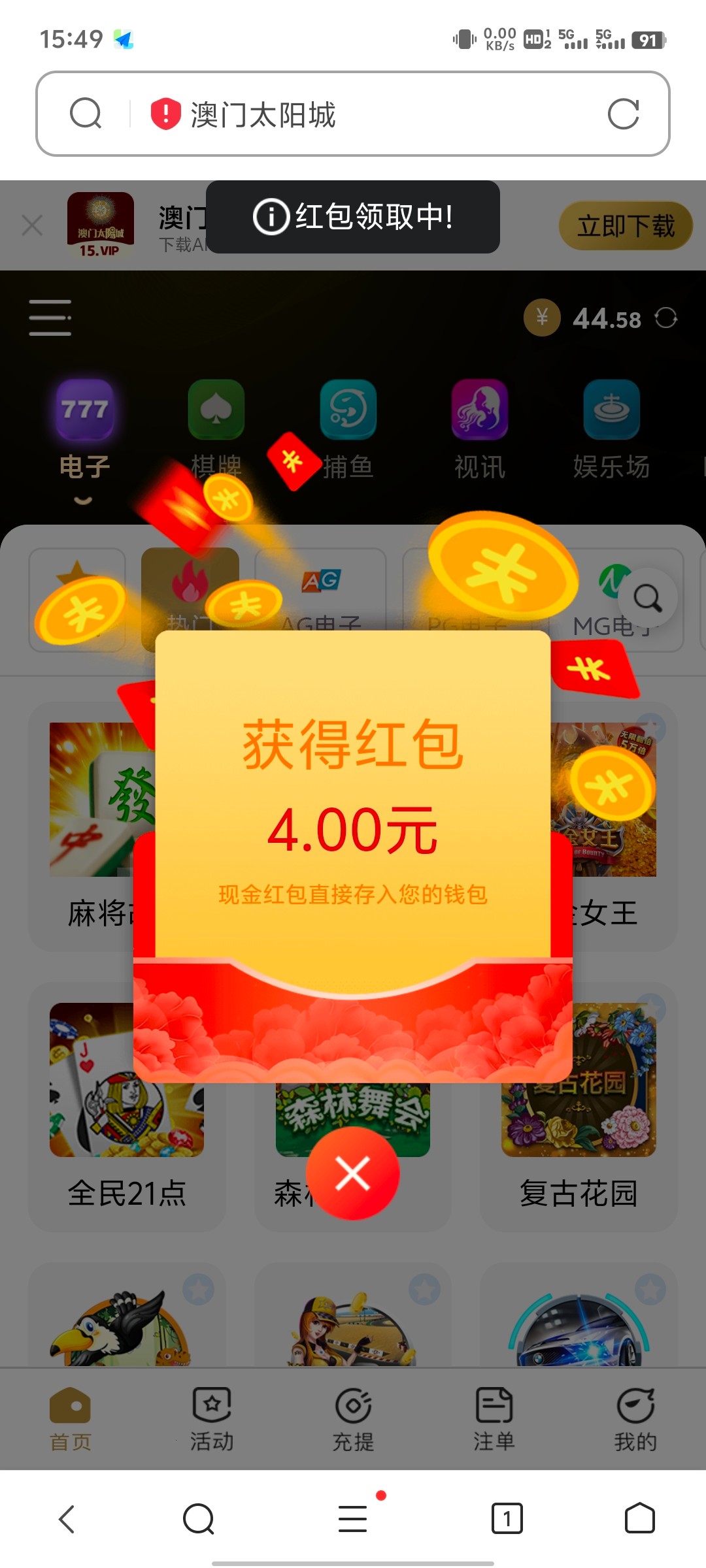Dismiss the app download banner
Image resolution: width=706 pixels, height=1568 pixels.
(32, 226)
